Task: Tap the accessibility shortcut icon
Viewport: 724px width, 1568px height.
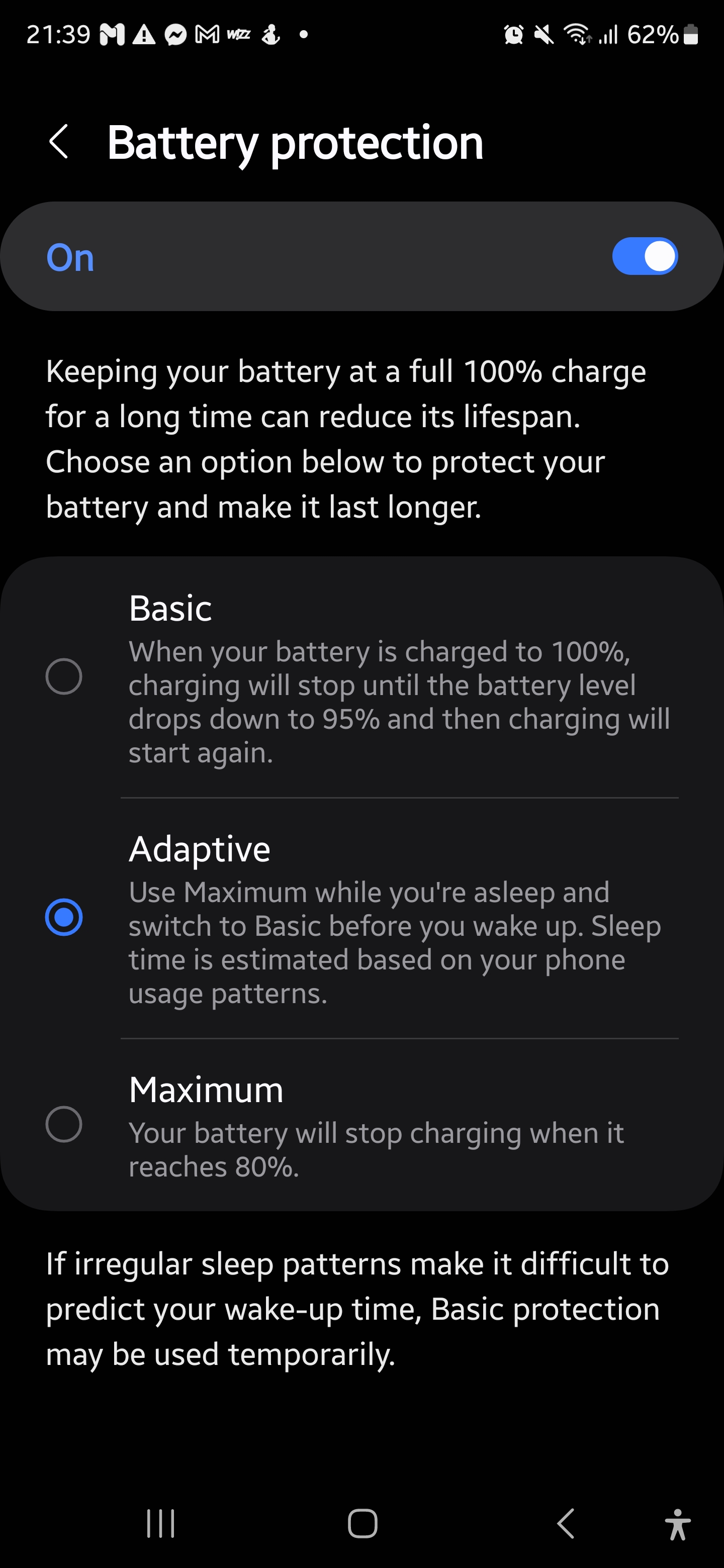Action: [x=678, y=1524]
